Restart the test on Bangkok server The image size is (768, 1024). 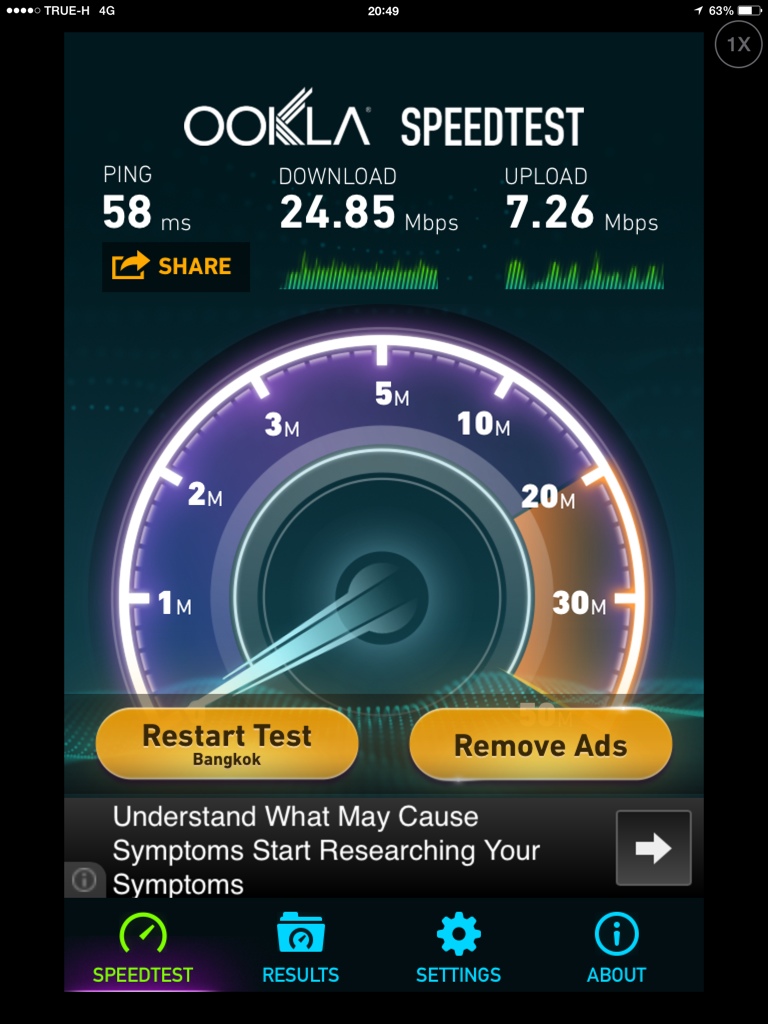[227, 744]
